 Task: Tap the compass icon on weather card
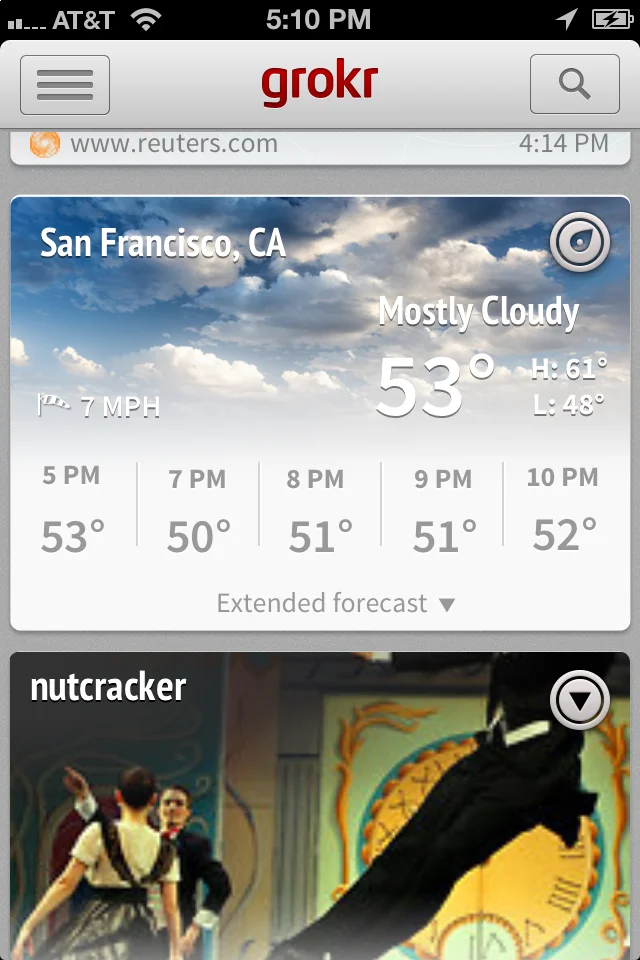[x=580, y=243]
